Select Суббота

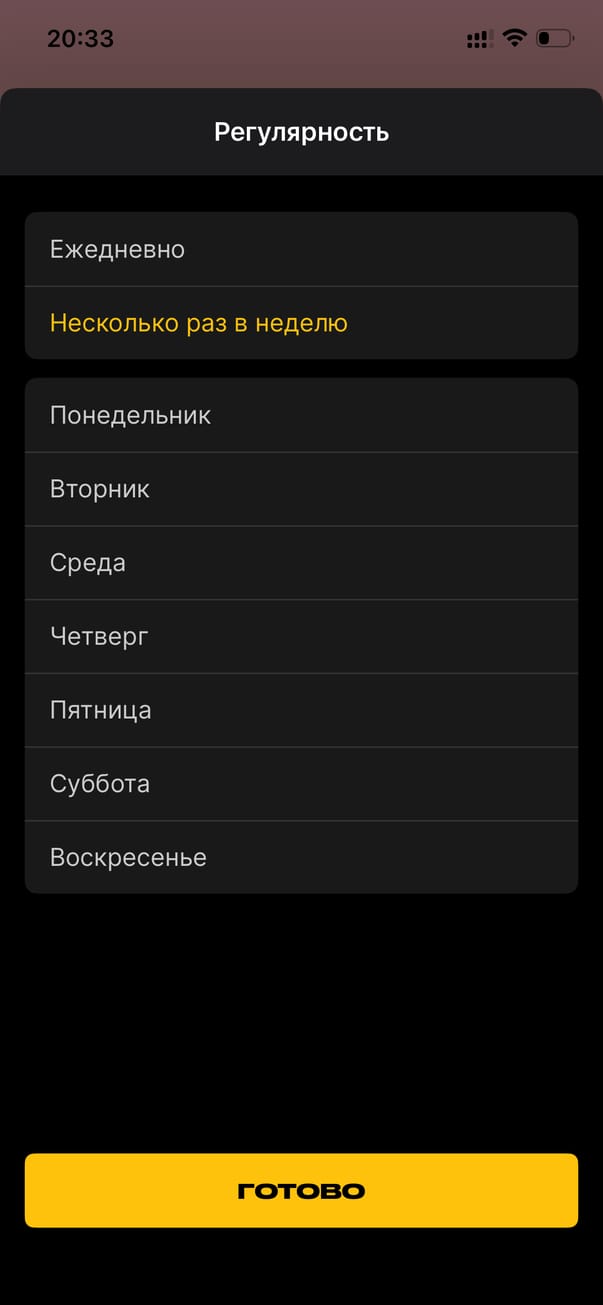point(300,784)
